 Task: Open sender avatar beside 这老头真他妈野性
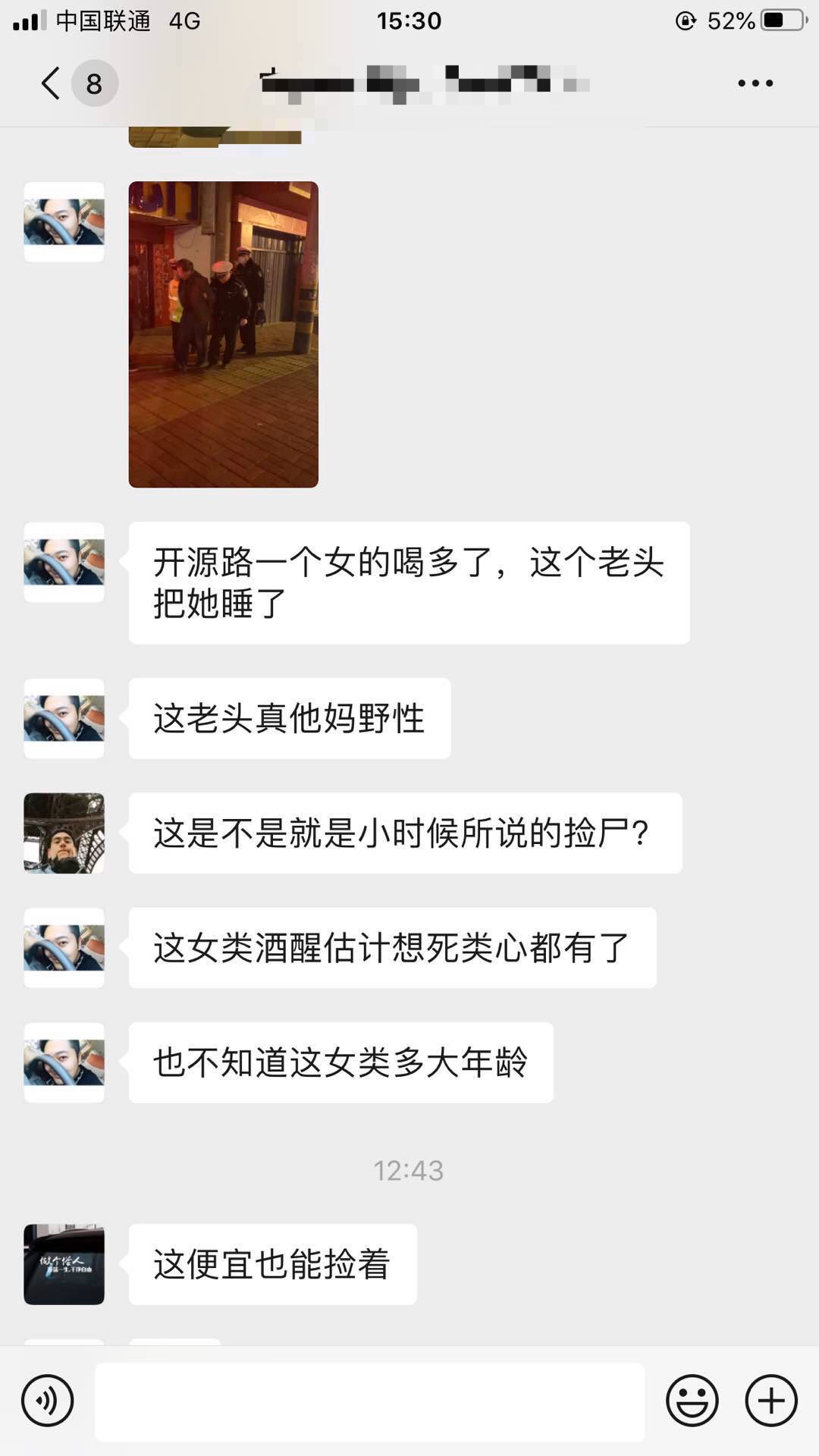(64, 718)
